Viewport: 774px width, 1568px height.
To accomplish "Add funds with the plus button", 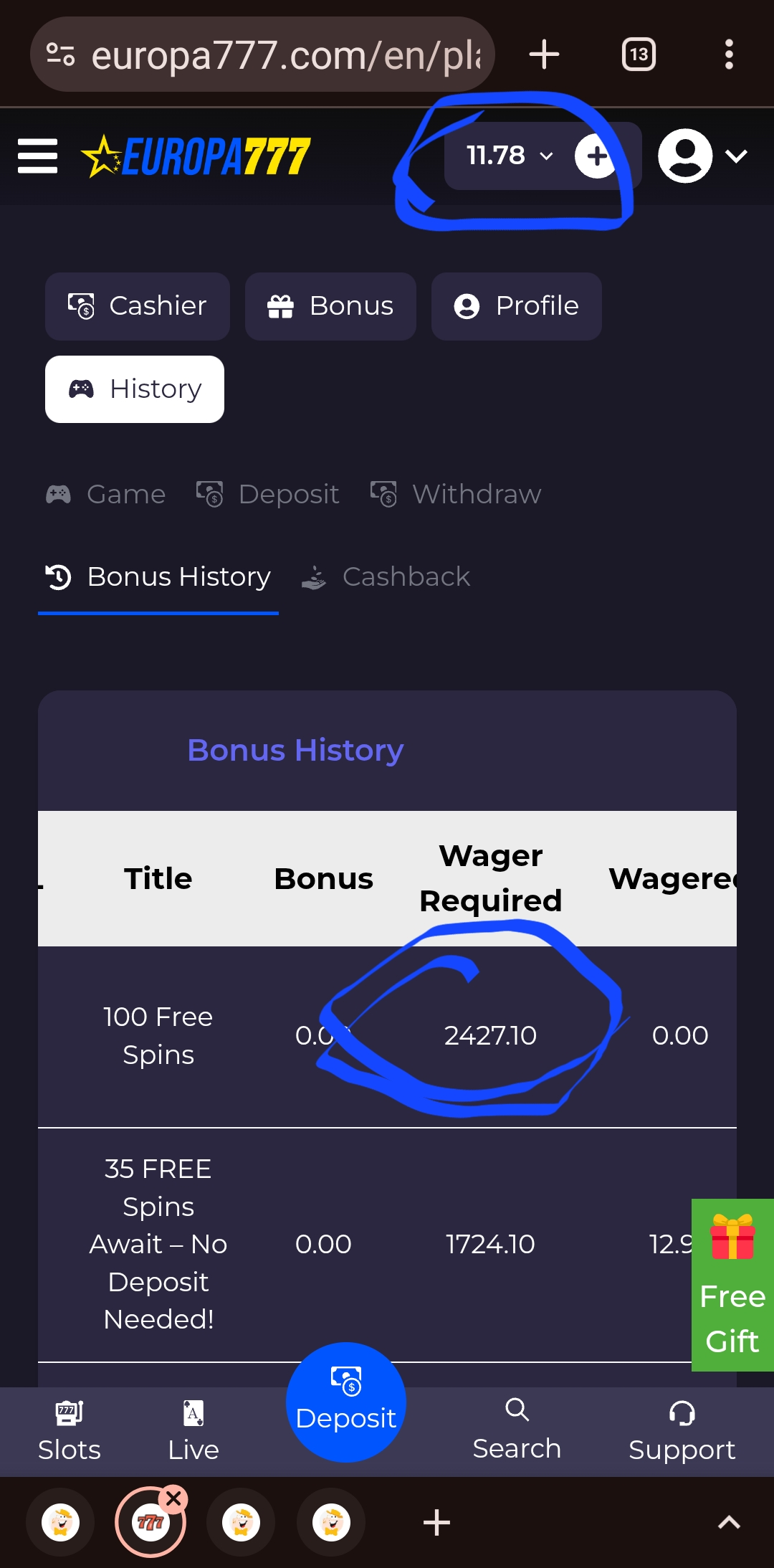I will 596,156.
